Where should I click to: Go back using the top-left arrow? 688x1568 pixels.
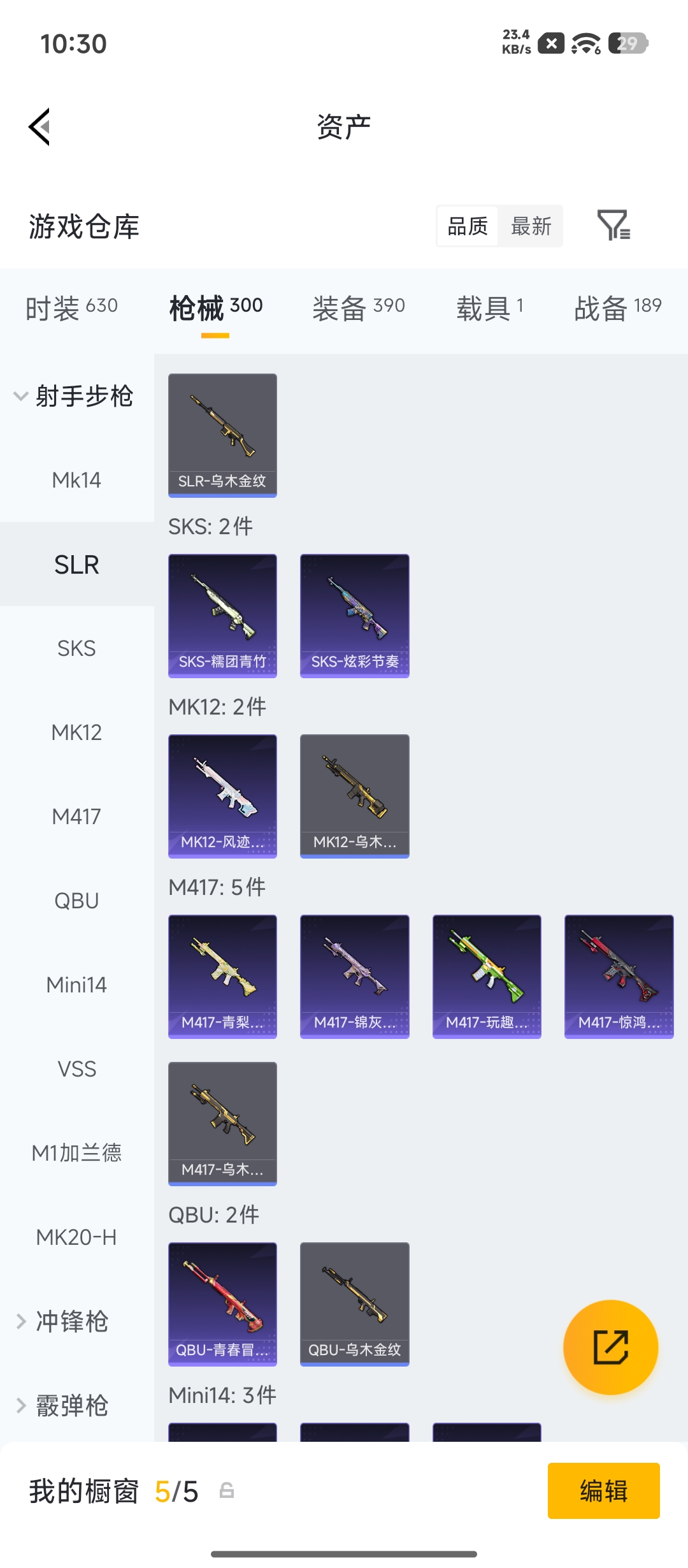pyautogui.click(x=39, y=127)
